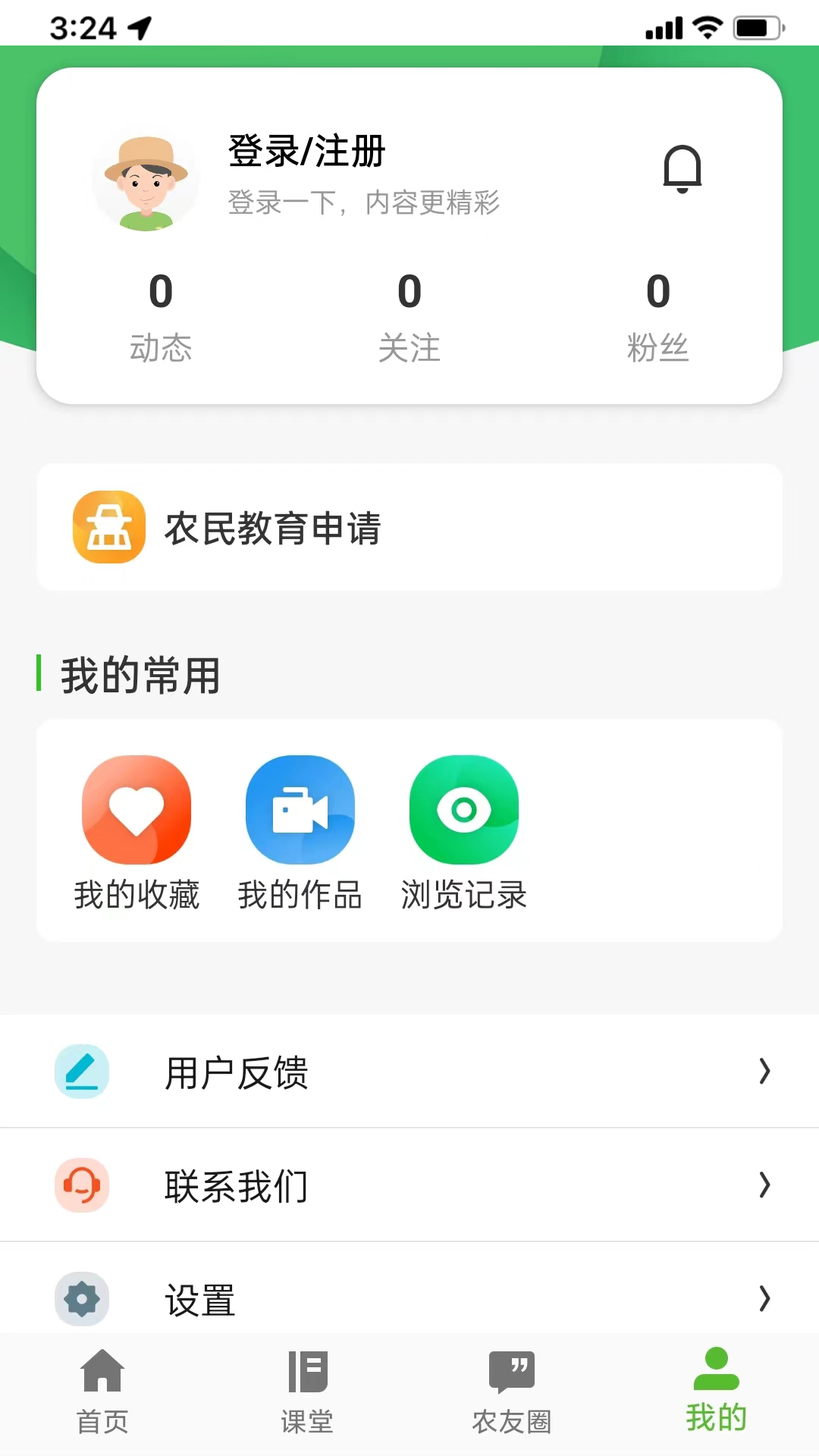The height and width of the screenshot is (1456, 819).
Task: Switch to the 课堂 tab
Action: click(x=307, y=1395)
